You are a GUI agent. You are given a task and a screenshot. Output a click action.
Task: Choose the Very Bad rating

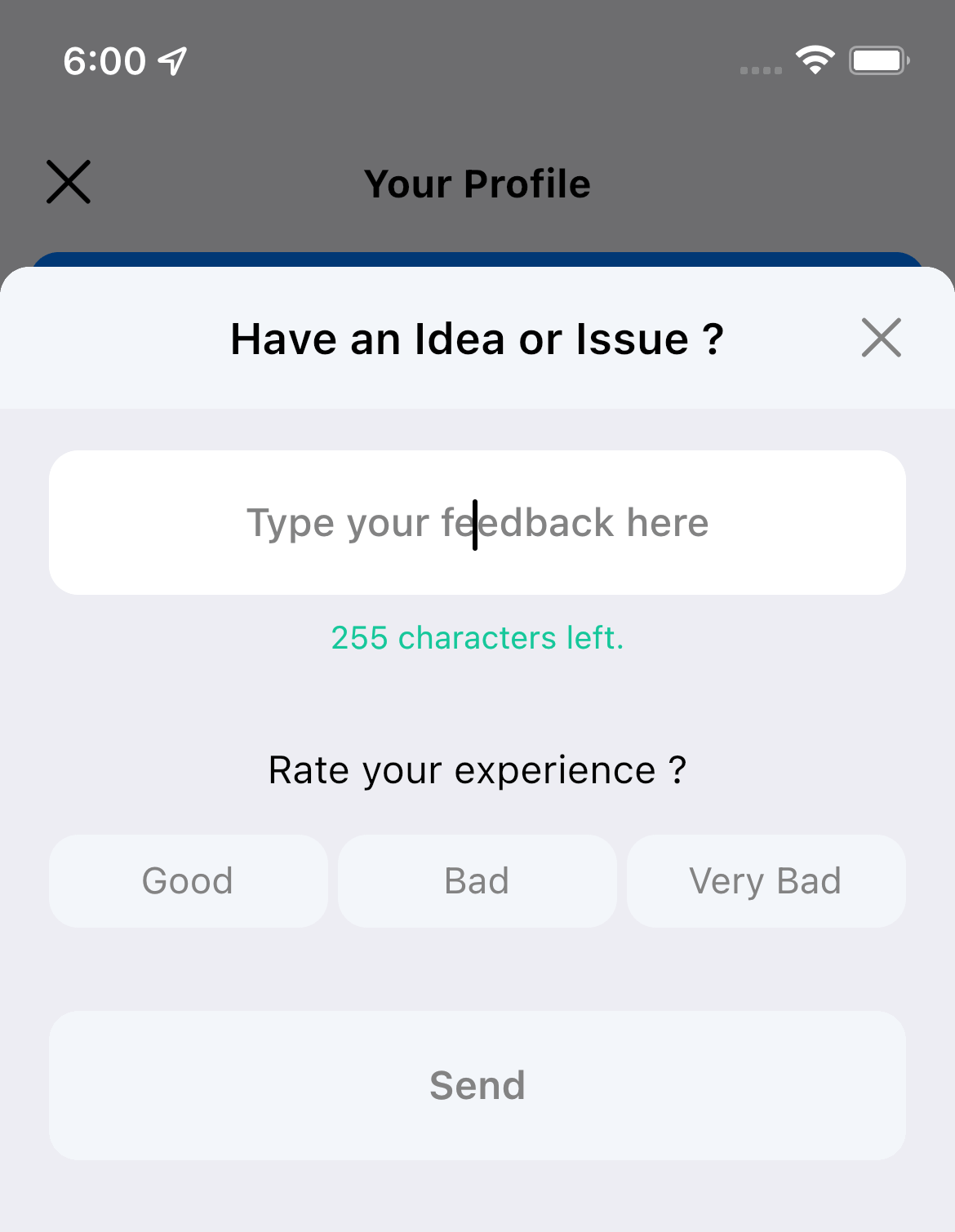tap(766, 881)
